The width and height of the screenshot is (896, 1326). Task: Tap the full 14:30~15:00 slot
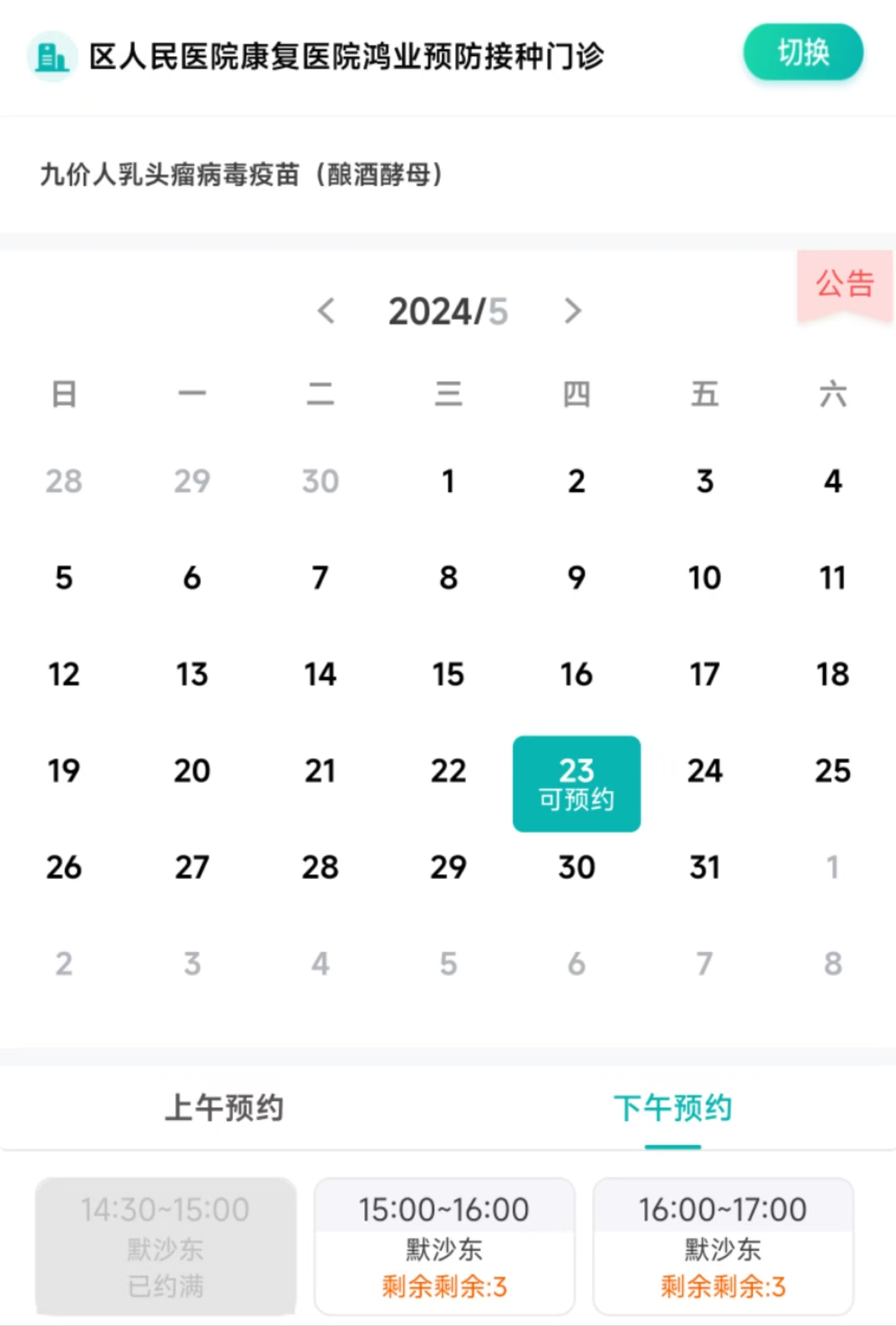(166, 1246)
